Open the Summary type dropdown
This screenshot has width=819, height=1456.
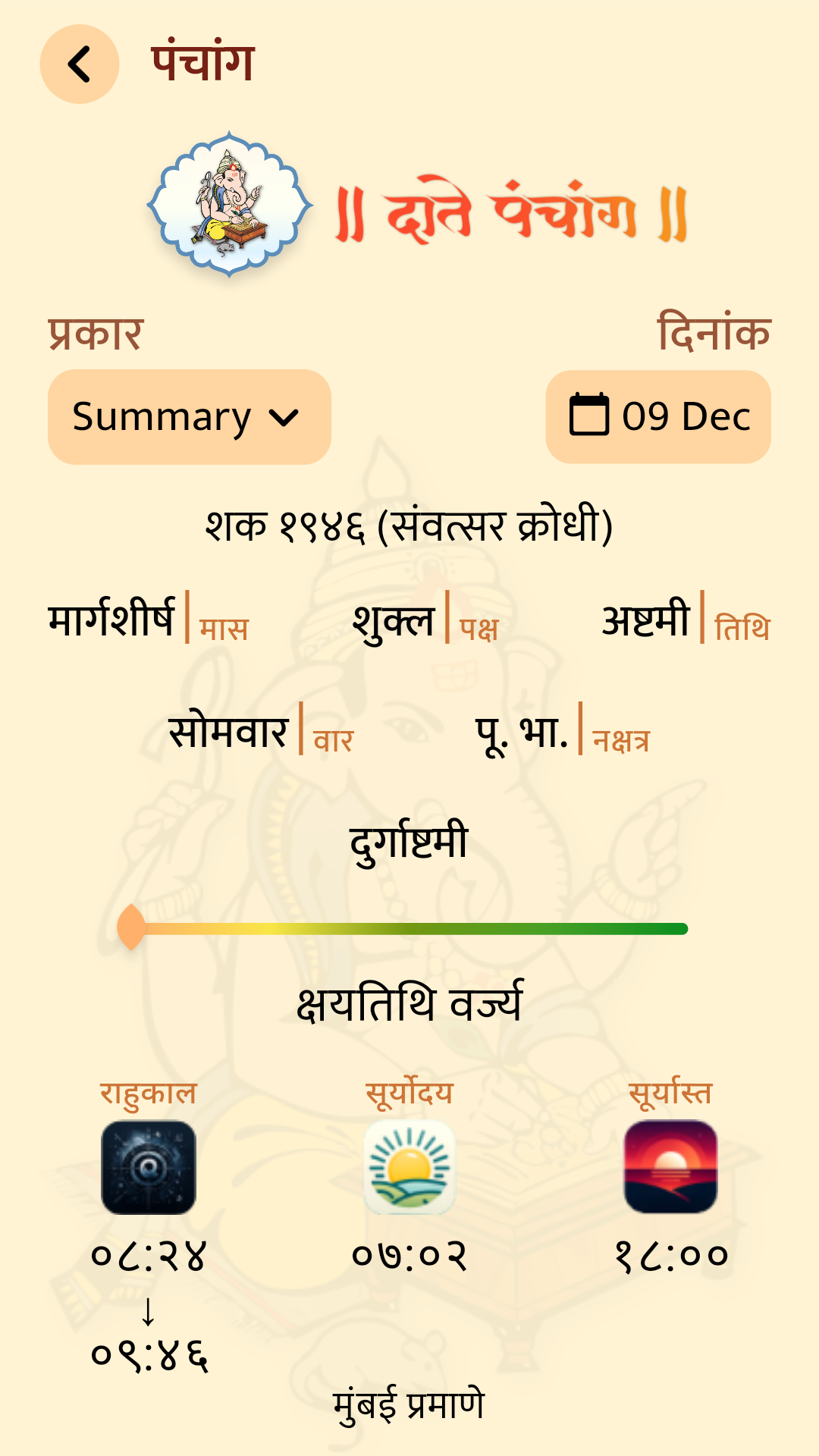(190, 416)
